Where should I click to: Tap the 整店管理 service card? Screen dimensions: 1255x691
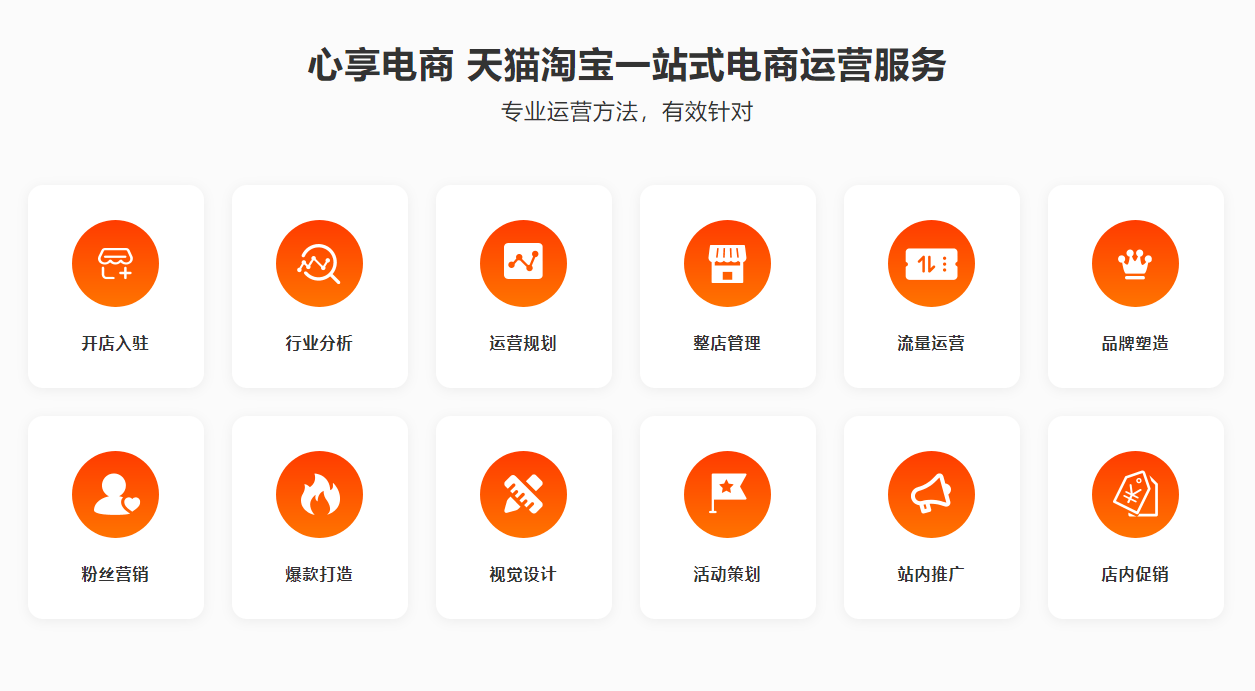tap(728, 286)
